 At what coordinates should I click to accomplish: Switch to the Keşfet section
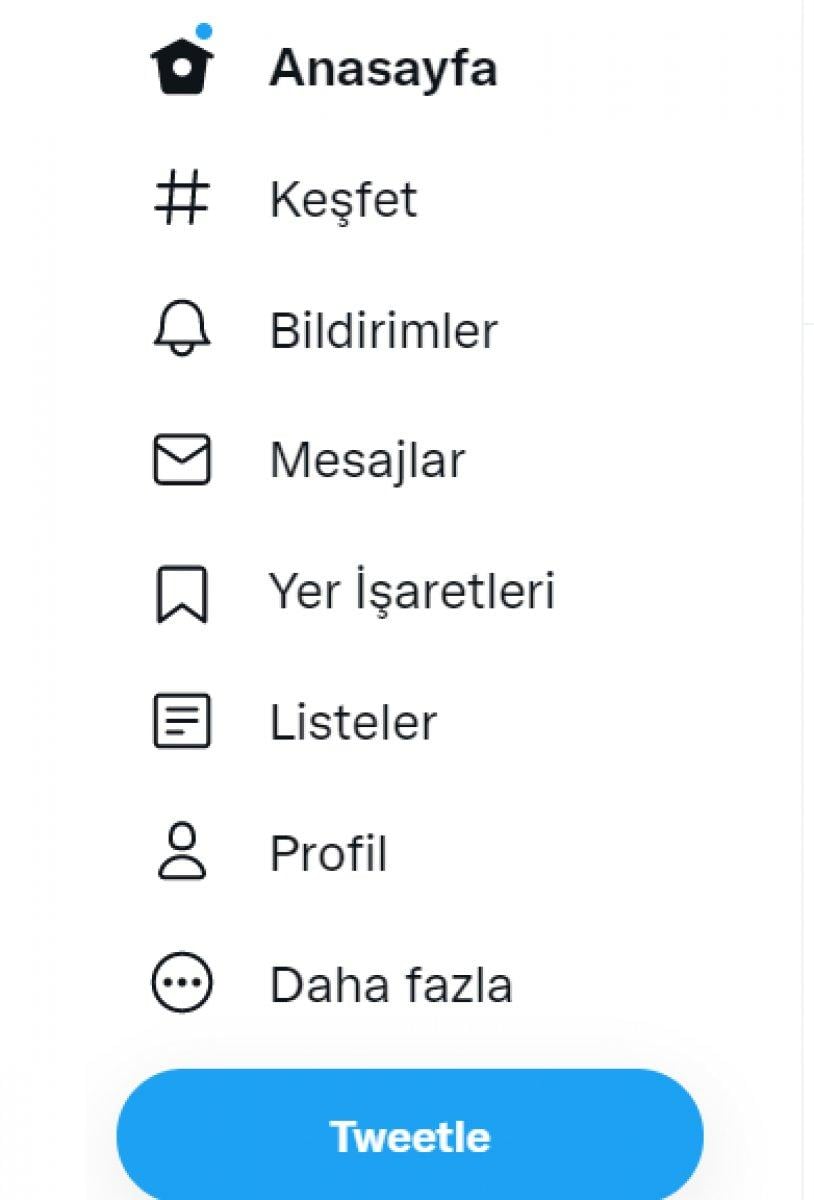[345, 199]
